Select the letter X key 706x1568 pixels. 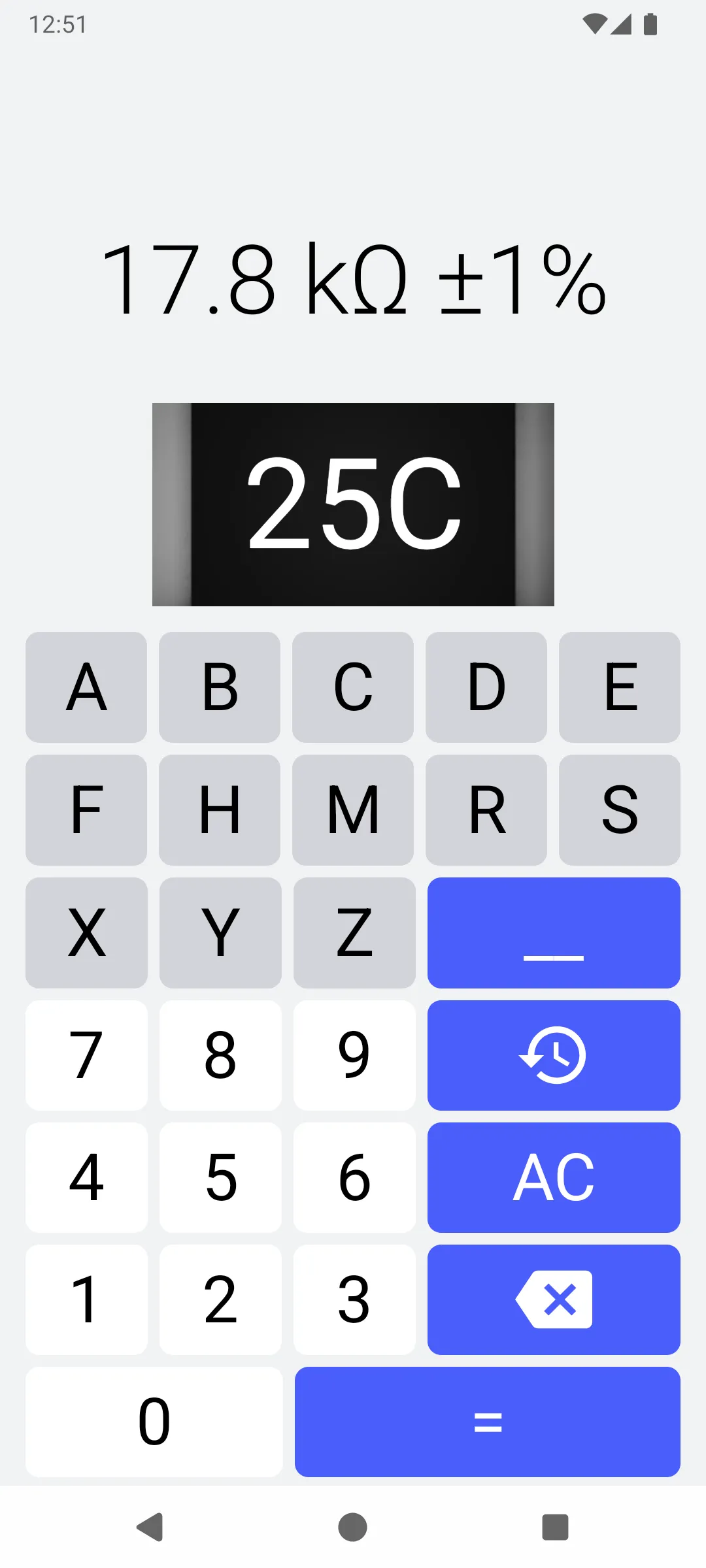[86, 932]
